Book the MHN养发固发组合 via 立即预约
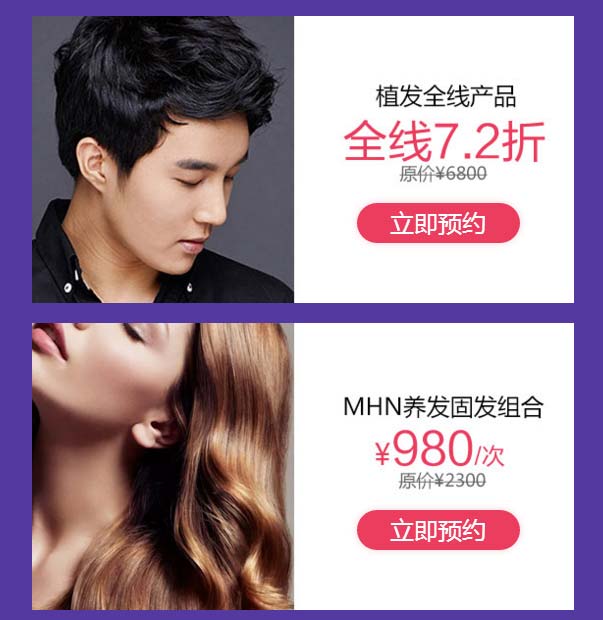 (438, 530)
